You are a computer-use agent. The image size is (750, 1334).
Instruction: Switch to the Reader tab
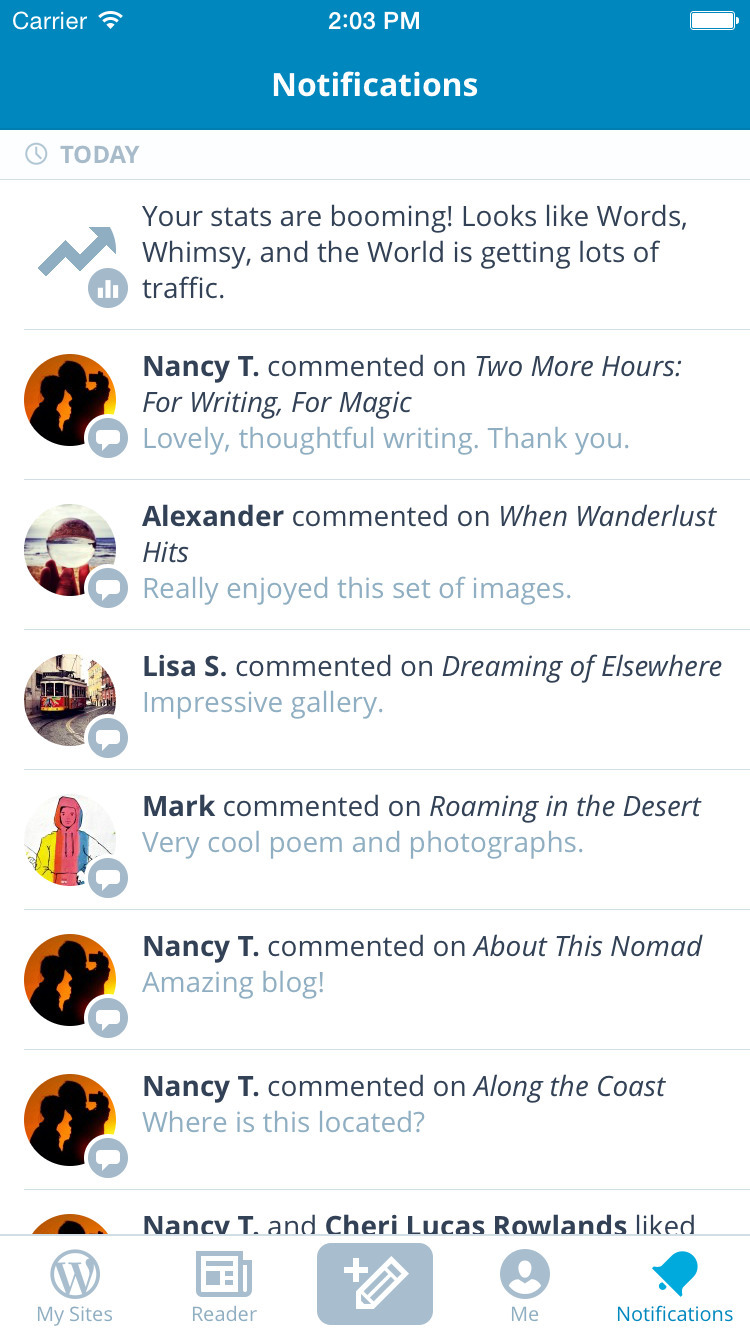pyautogui.click(x=224, y=1286)
